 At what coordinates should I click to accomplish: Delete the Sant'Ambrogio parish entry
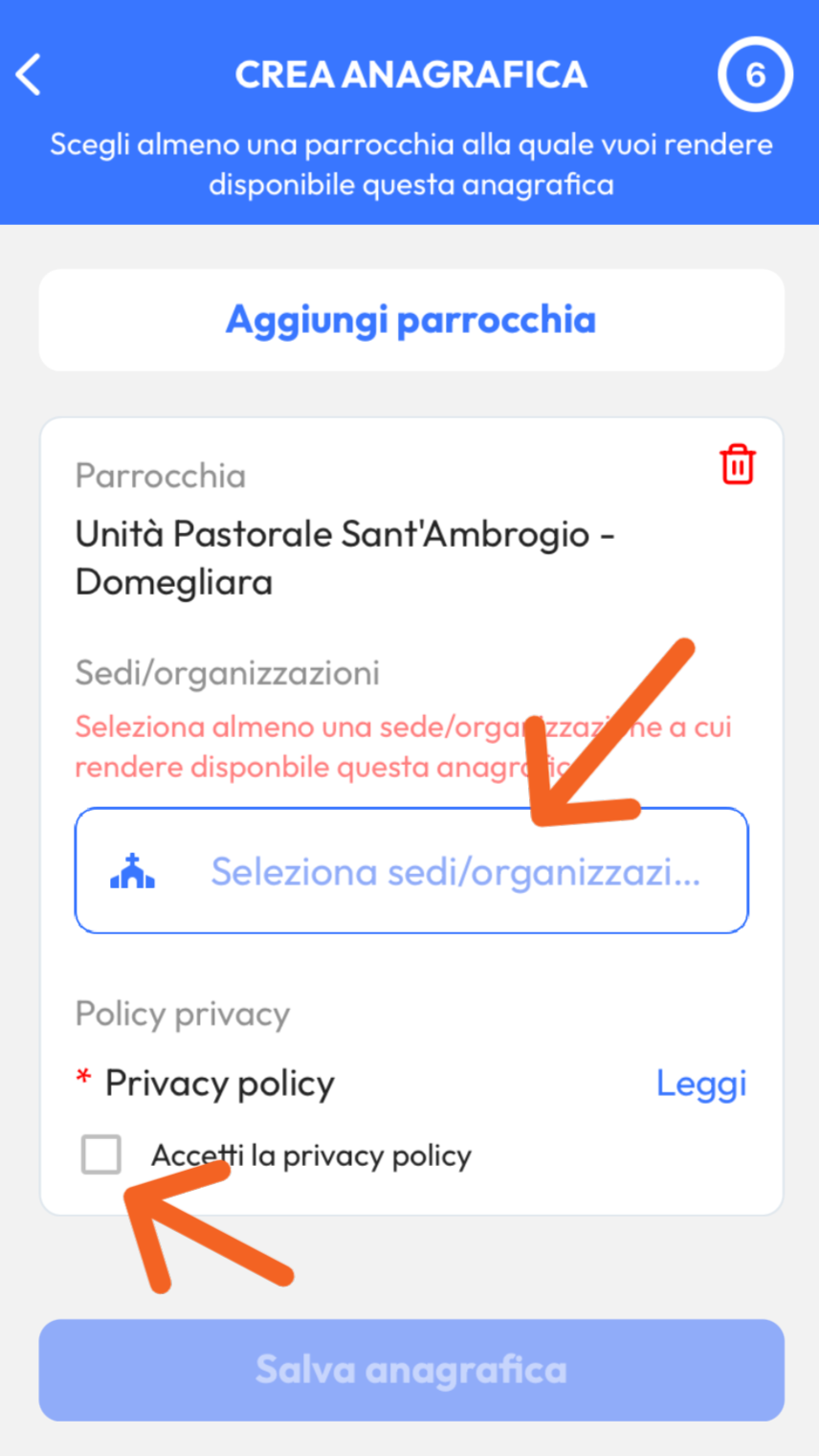[x=737, y=464]
